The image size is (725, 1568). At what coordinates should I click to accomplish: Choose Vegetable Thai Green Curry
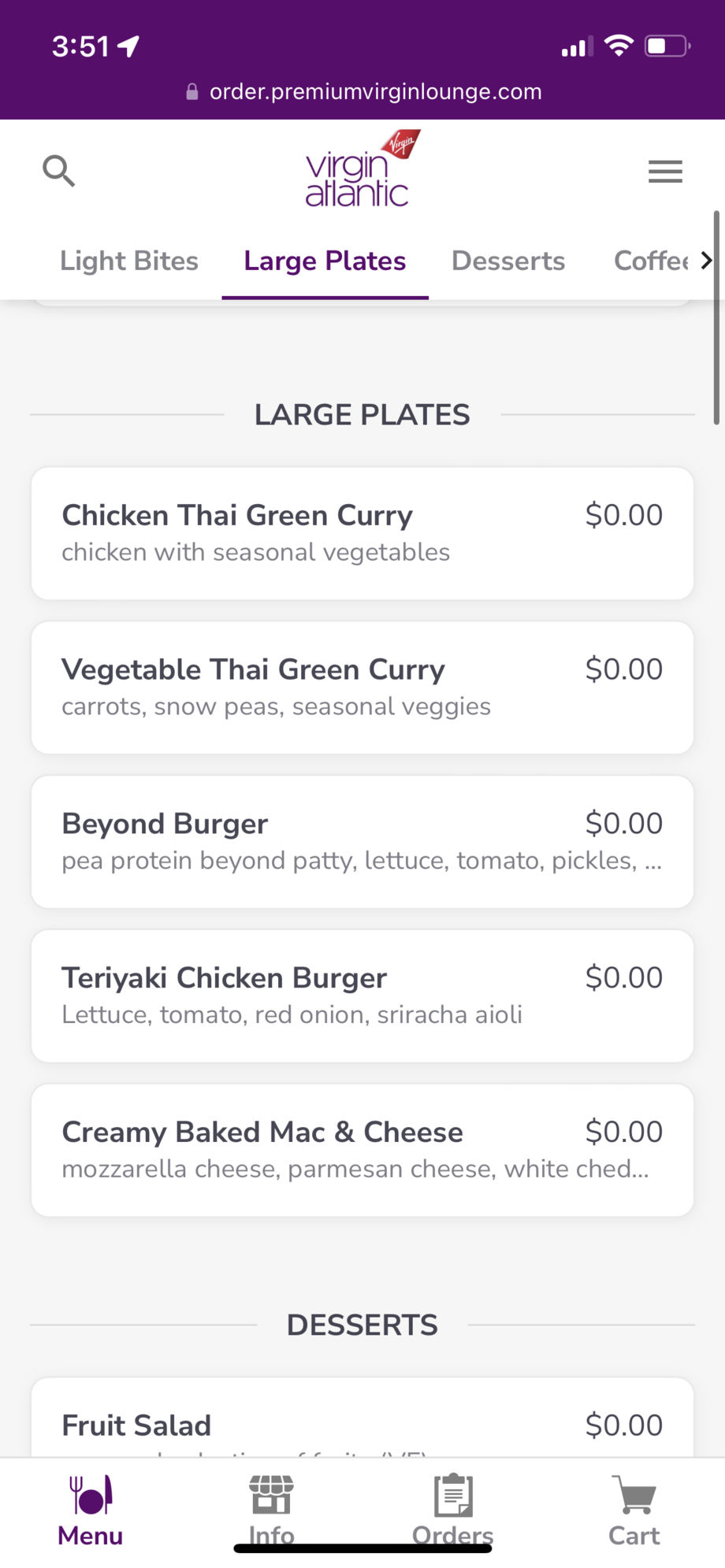pos(362,688)
